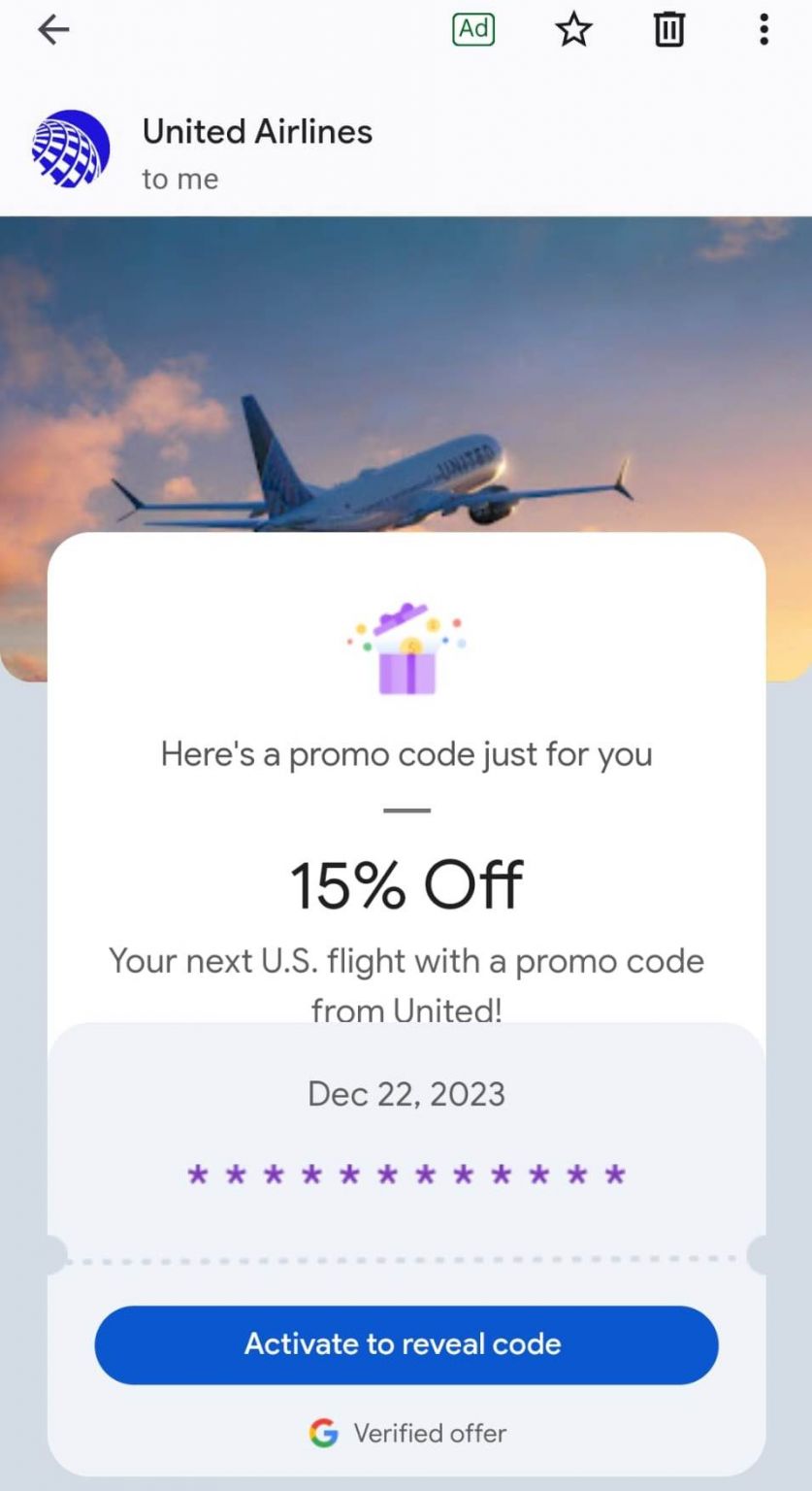
Task: Open the Ad information label
Action: tap(472, 30)
